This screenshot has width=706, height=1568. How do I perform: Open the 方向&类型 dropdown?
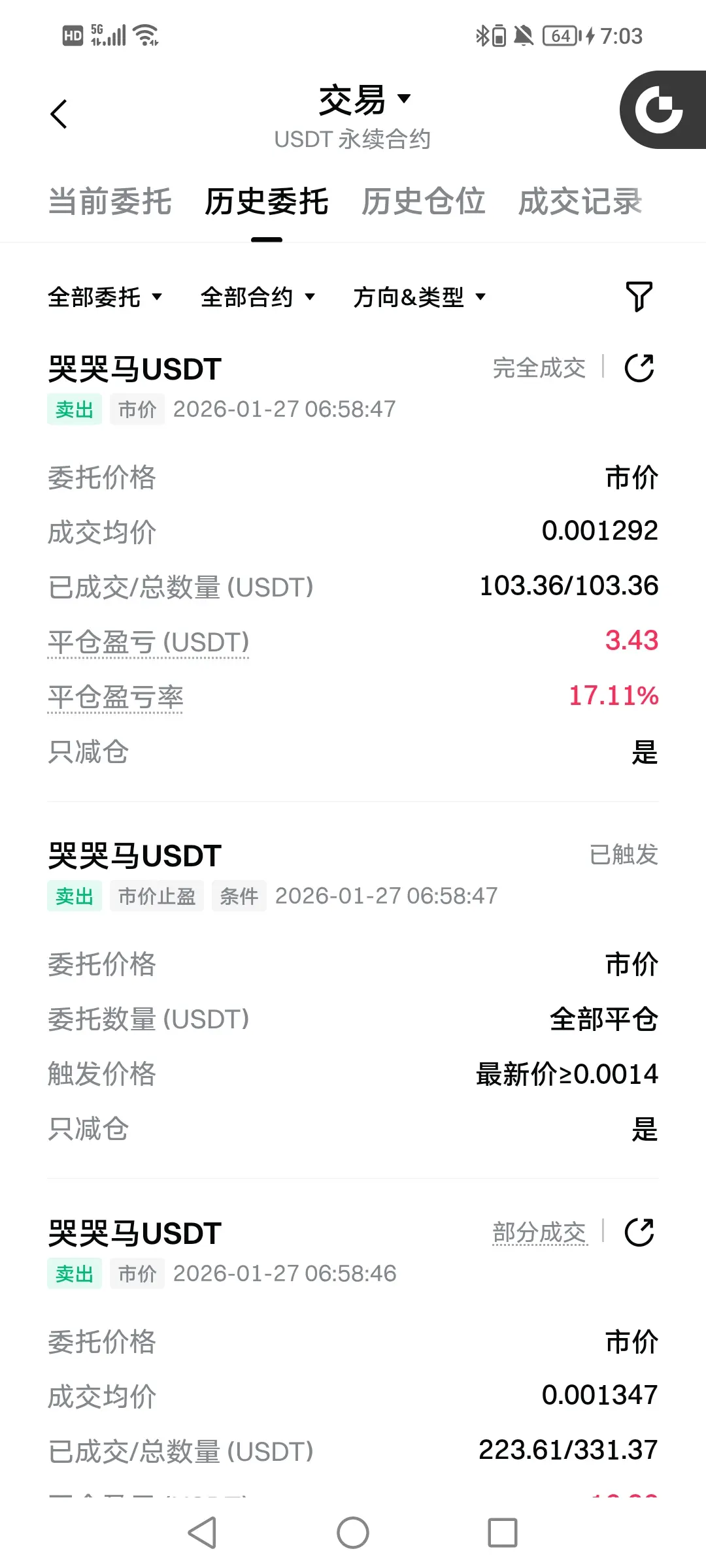(x=420, y=297)
